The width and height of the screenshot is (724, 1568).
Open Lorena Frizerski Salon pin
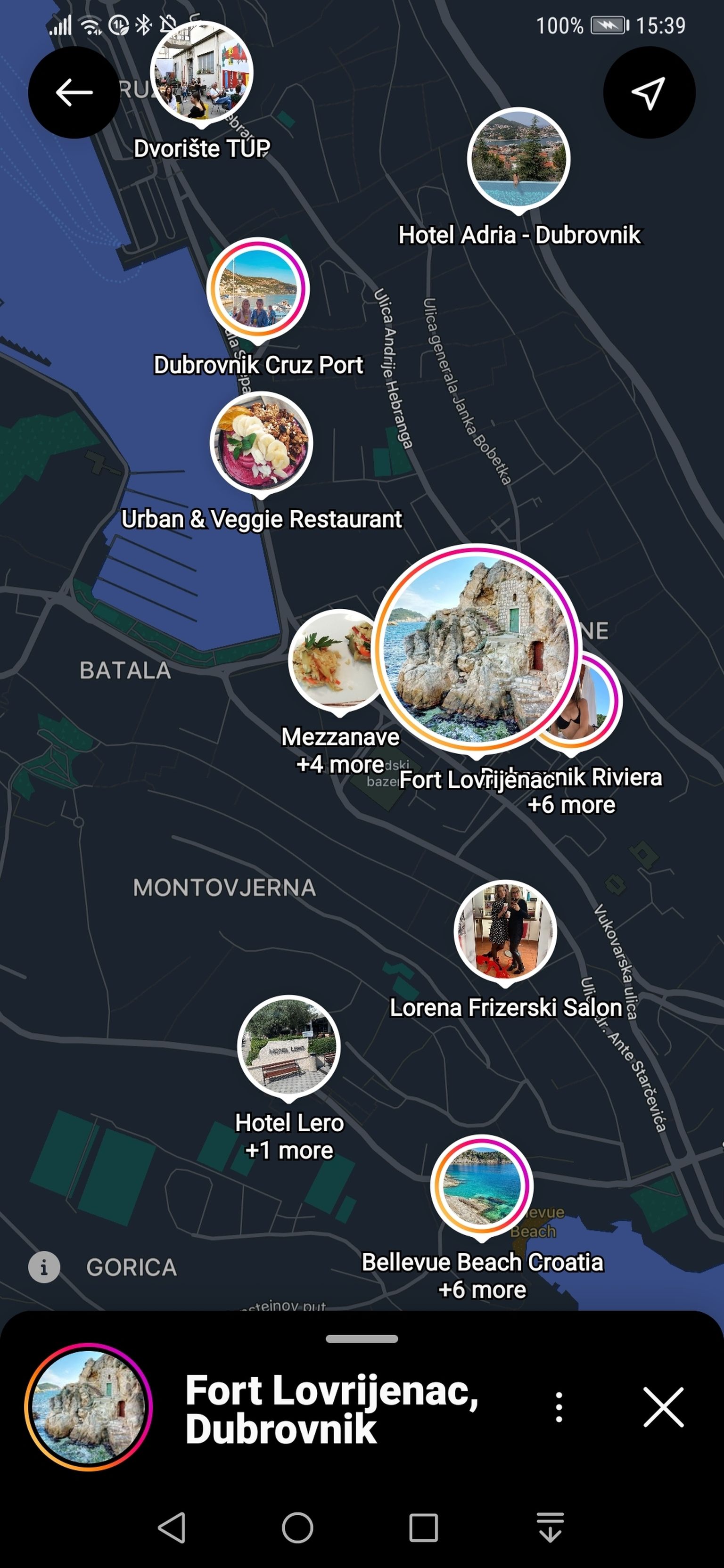click(505, 931)
